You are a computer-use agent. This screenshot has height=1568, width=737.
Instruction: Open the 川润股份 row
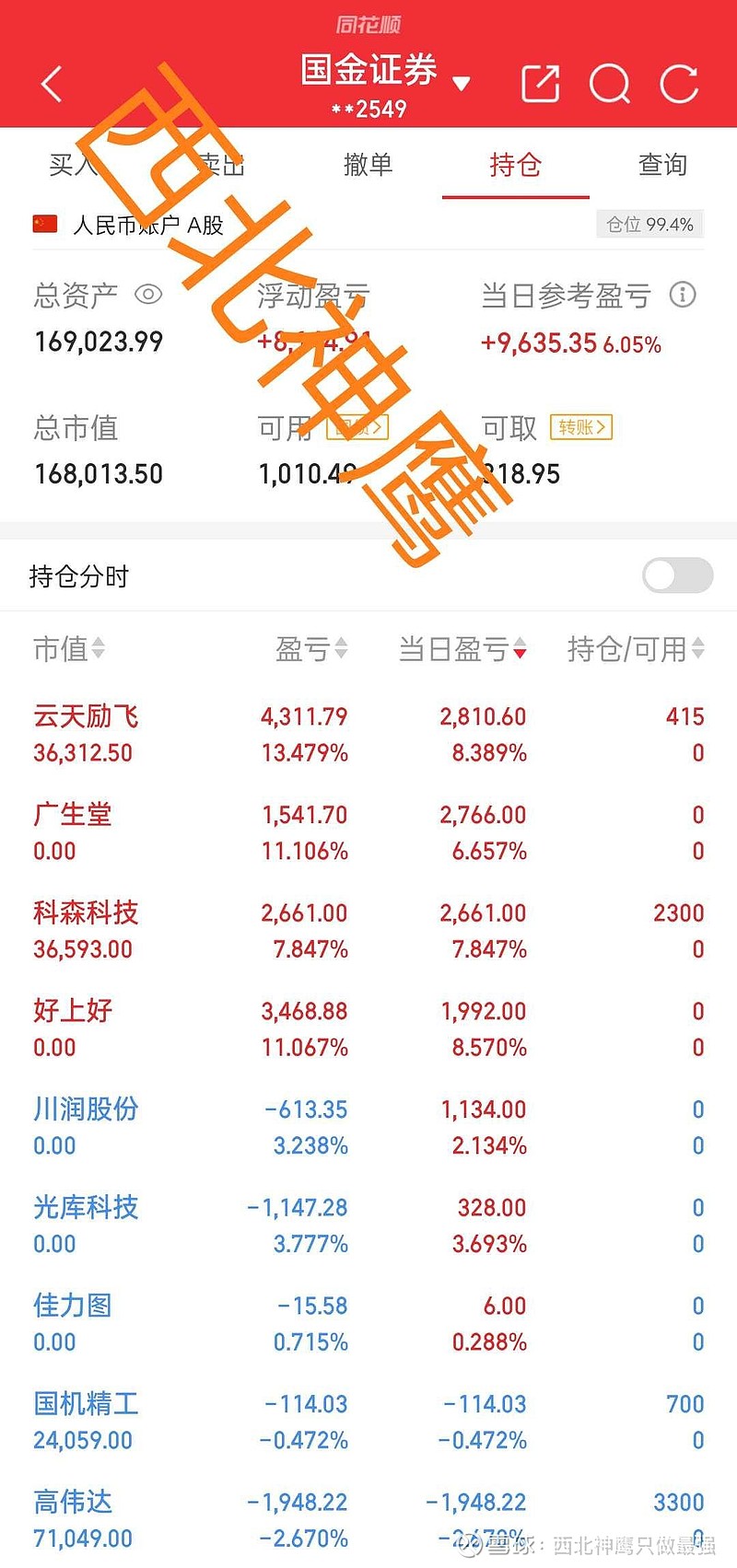368,1127
